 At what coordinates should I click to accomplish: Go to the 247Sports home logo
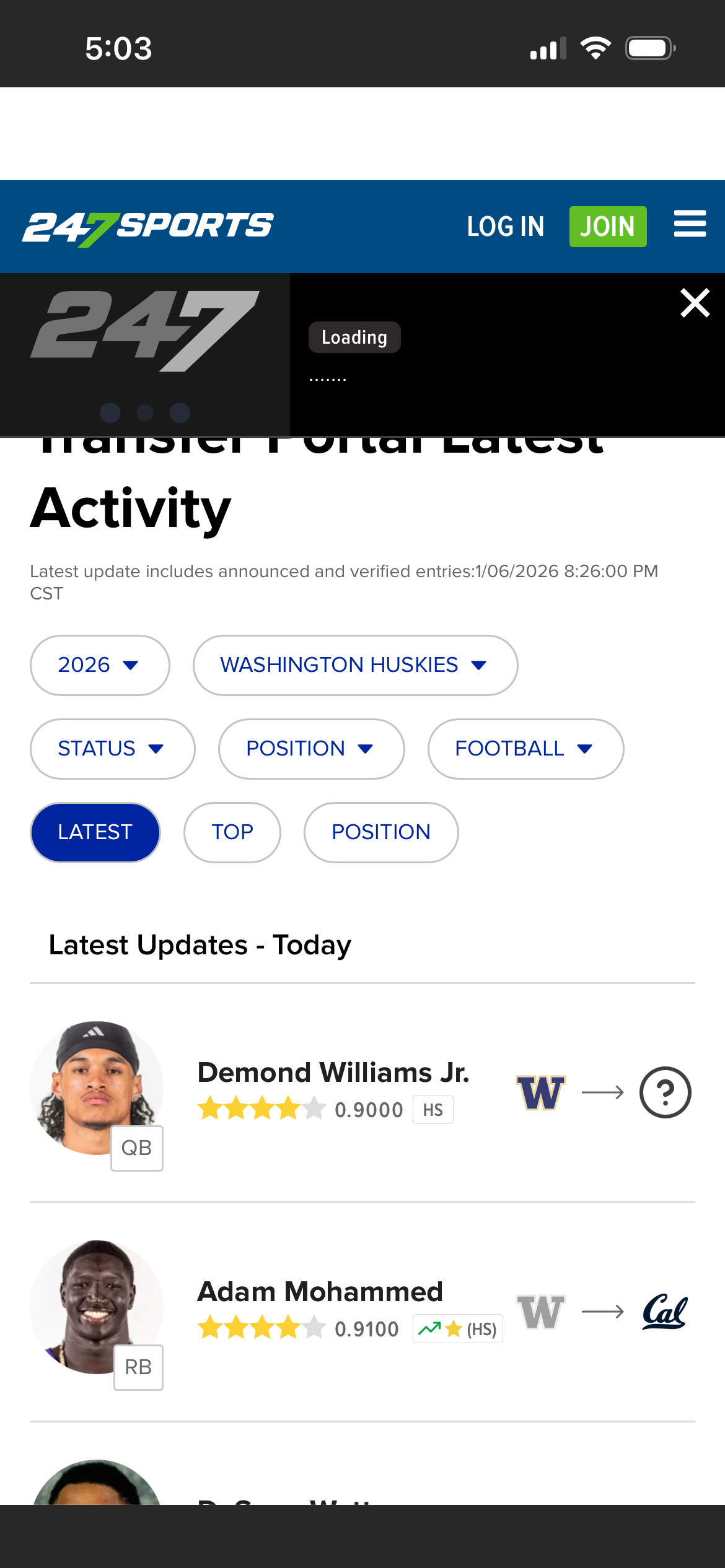pyautogui.click(x=148, y=227)
